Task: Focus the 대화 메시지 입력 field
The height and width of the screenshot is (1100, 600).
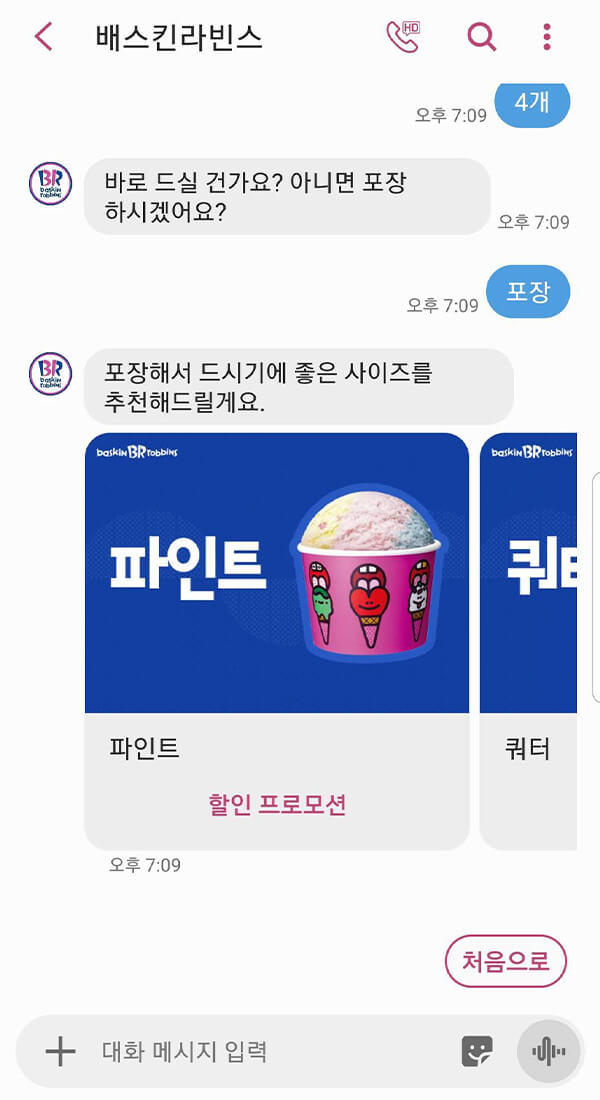Action: (x=270, y=1051)
